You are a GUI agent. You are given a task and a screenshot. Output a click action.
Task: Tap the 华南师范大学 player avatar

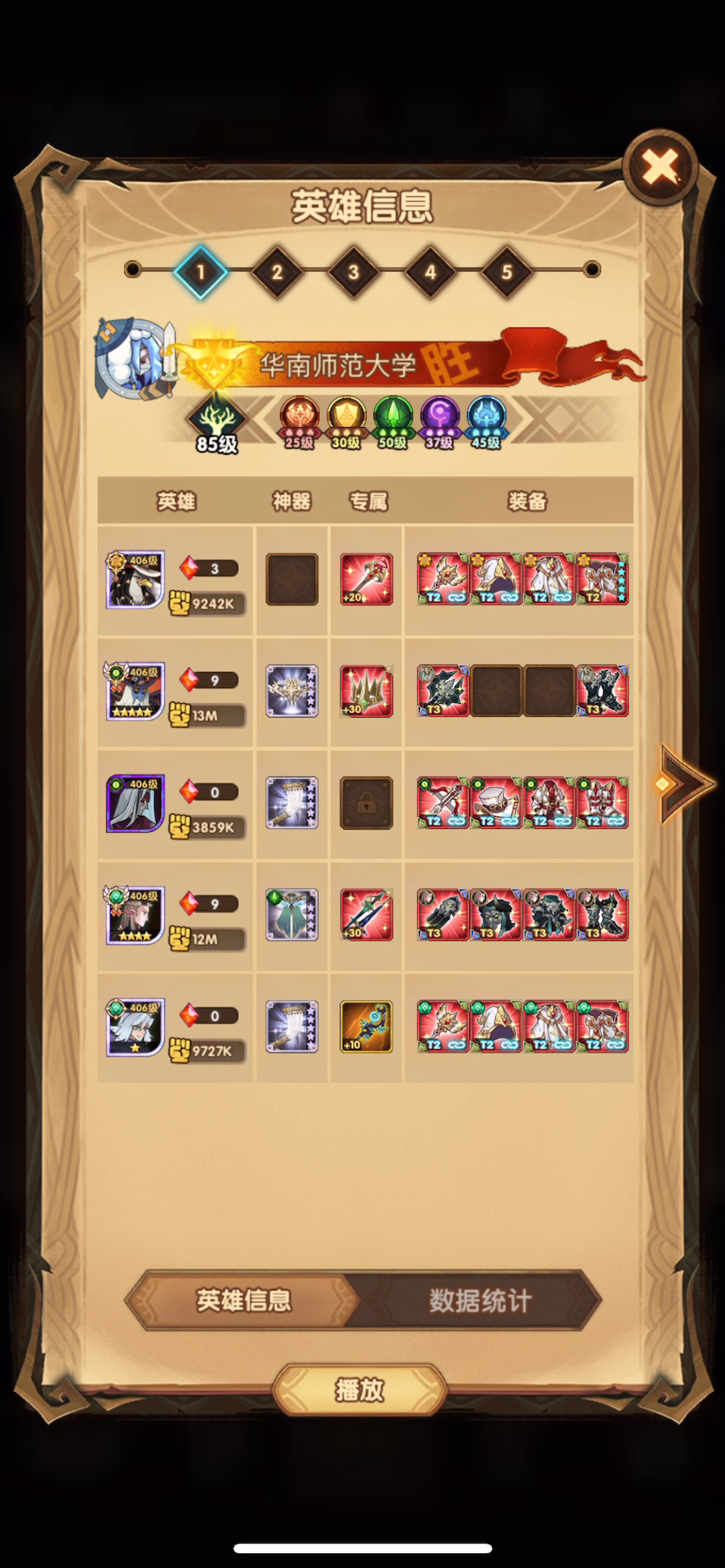132,359
